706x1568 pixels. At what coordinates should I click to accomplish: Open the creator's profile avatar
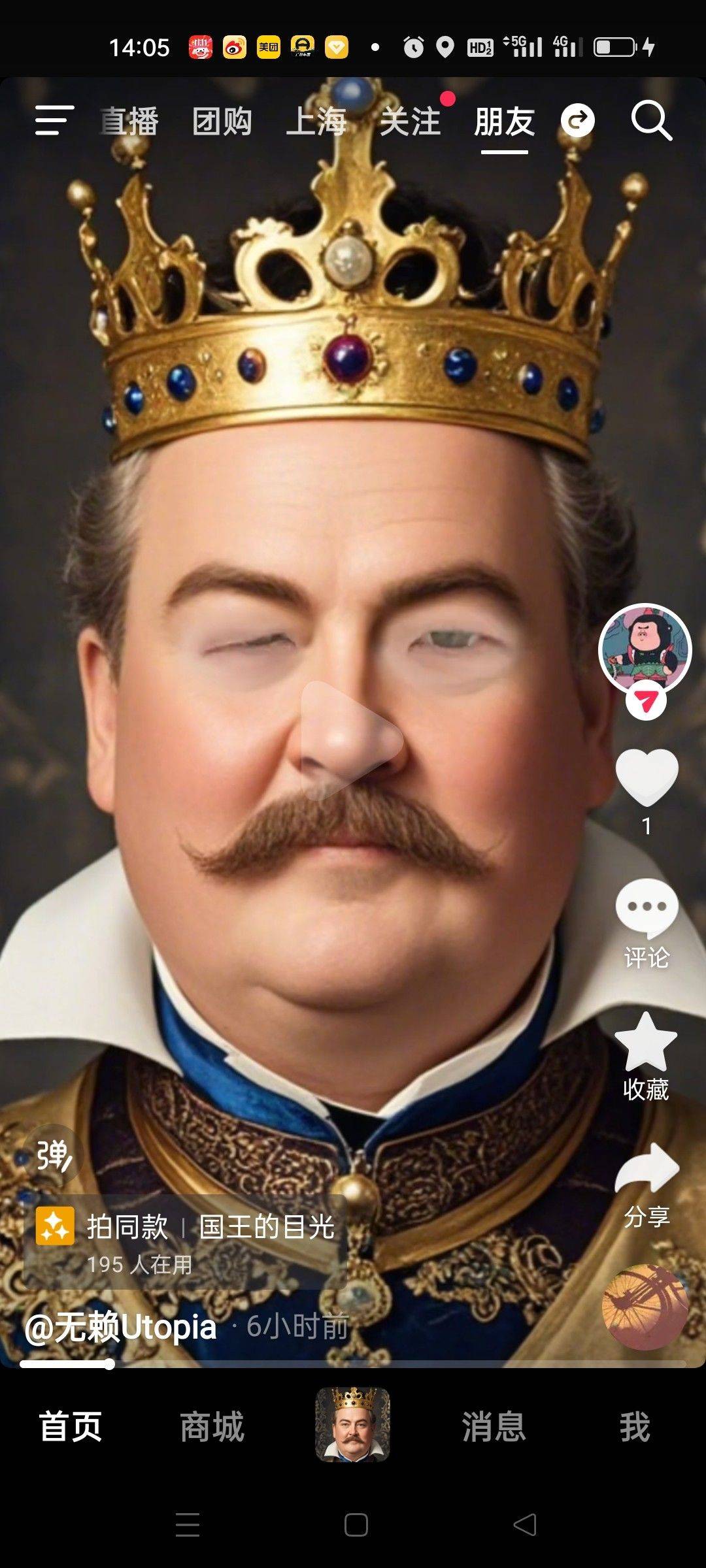tap(645, 649)
